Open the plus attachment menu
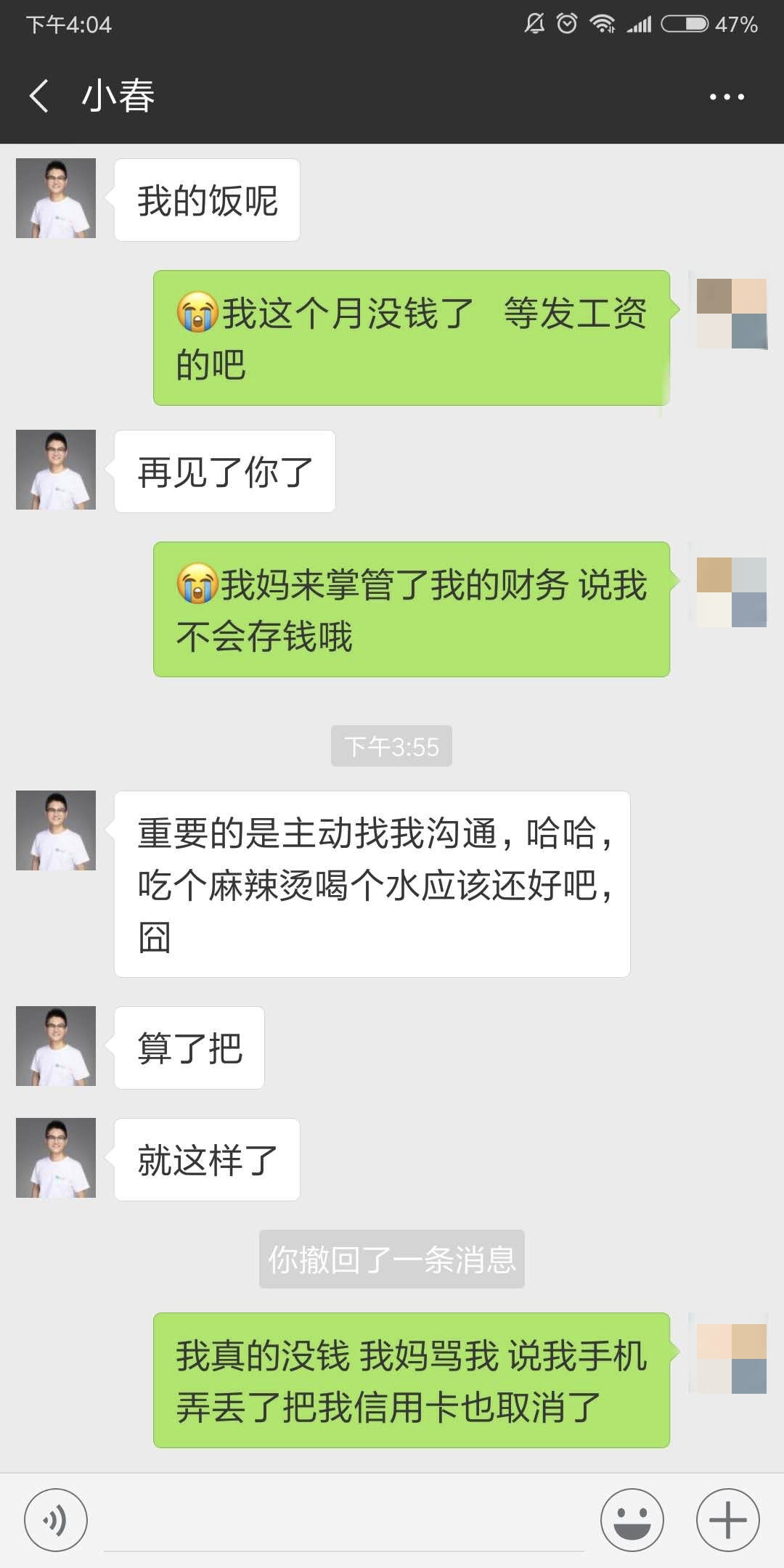Image resolution: width=784 pixels, height=1568 pixels. click(x=727, y=1519)
